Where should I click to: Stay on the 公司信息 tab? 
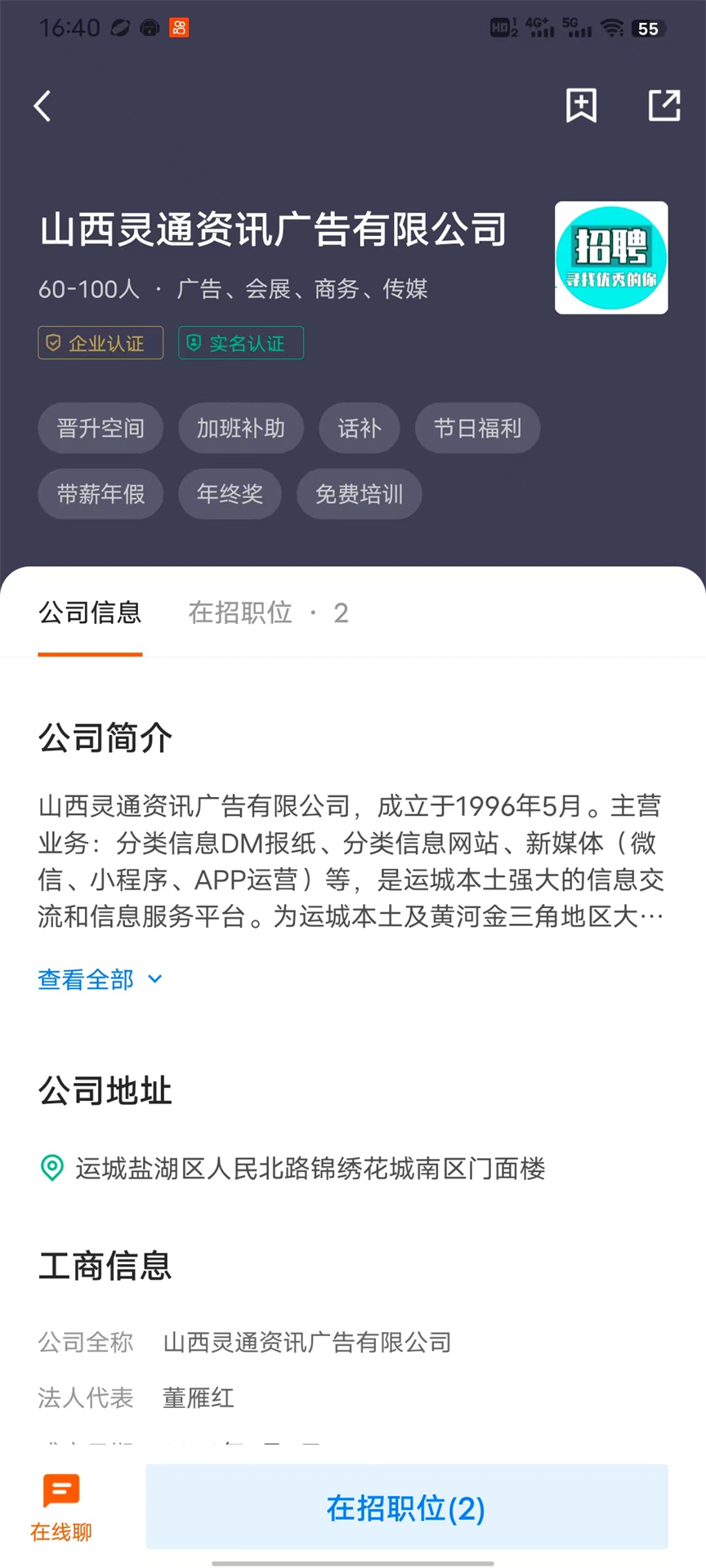(x=90, y=612)
